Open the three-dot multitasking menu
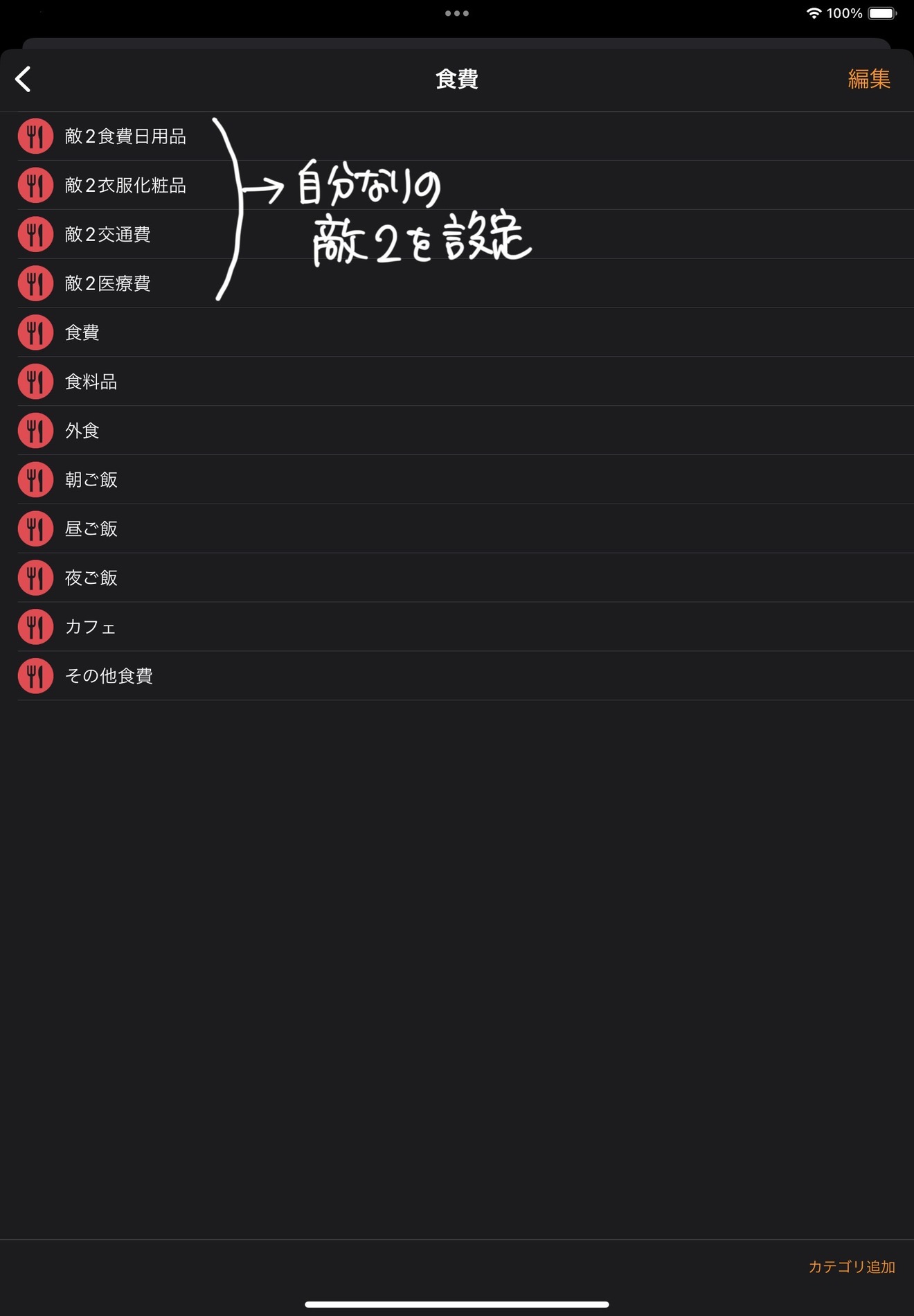Image resolution: width=914 pixels, height=1316 pixels. [457, 13]
